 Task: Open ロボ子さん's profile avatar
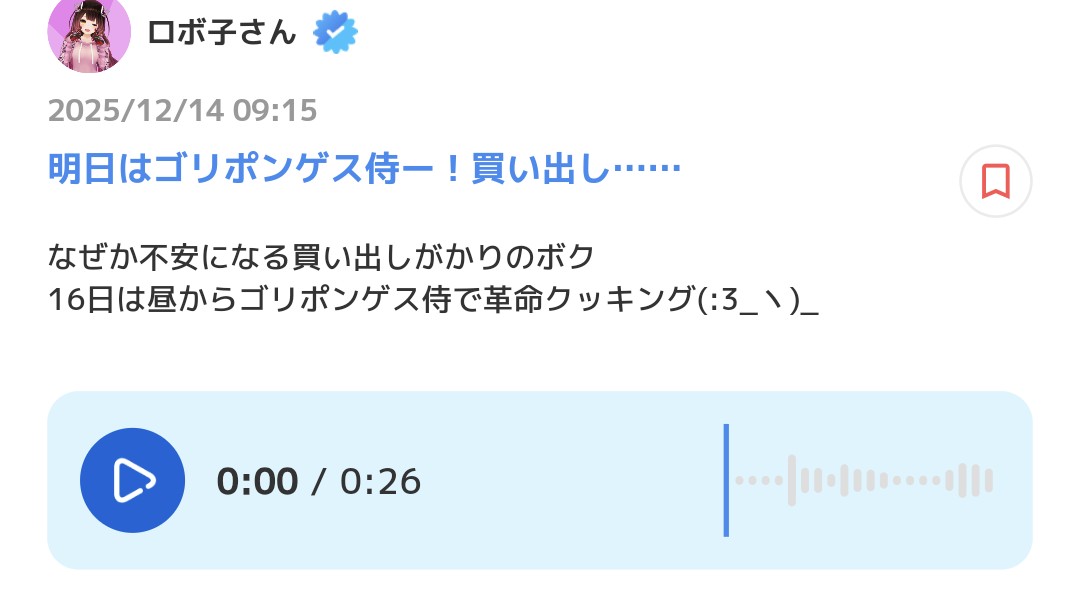point(89,33)
